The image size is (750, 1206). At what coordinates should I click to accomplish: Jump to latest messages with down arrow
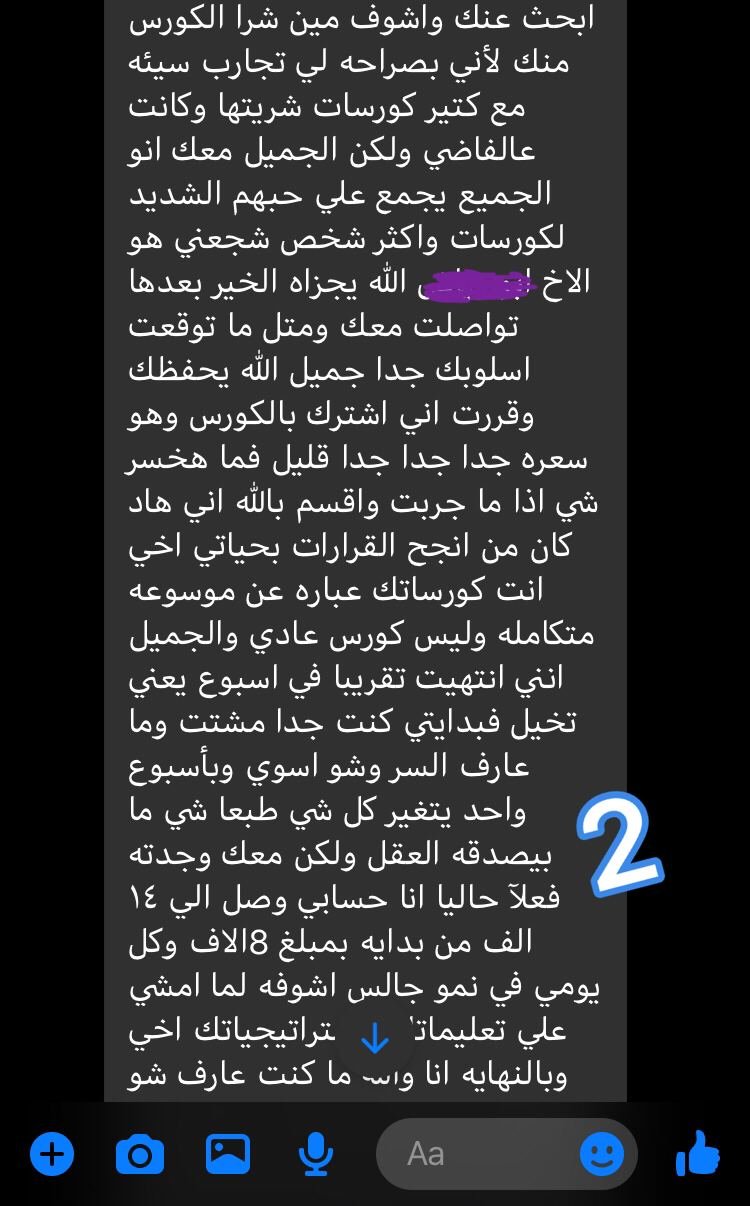pyautogui.click(x=375, y=1040)
